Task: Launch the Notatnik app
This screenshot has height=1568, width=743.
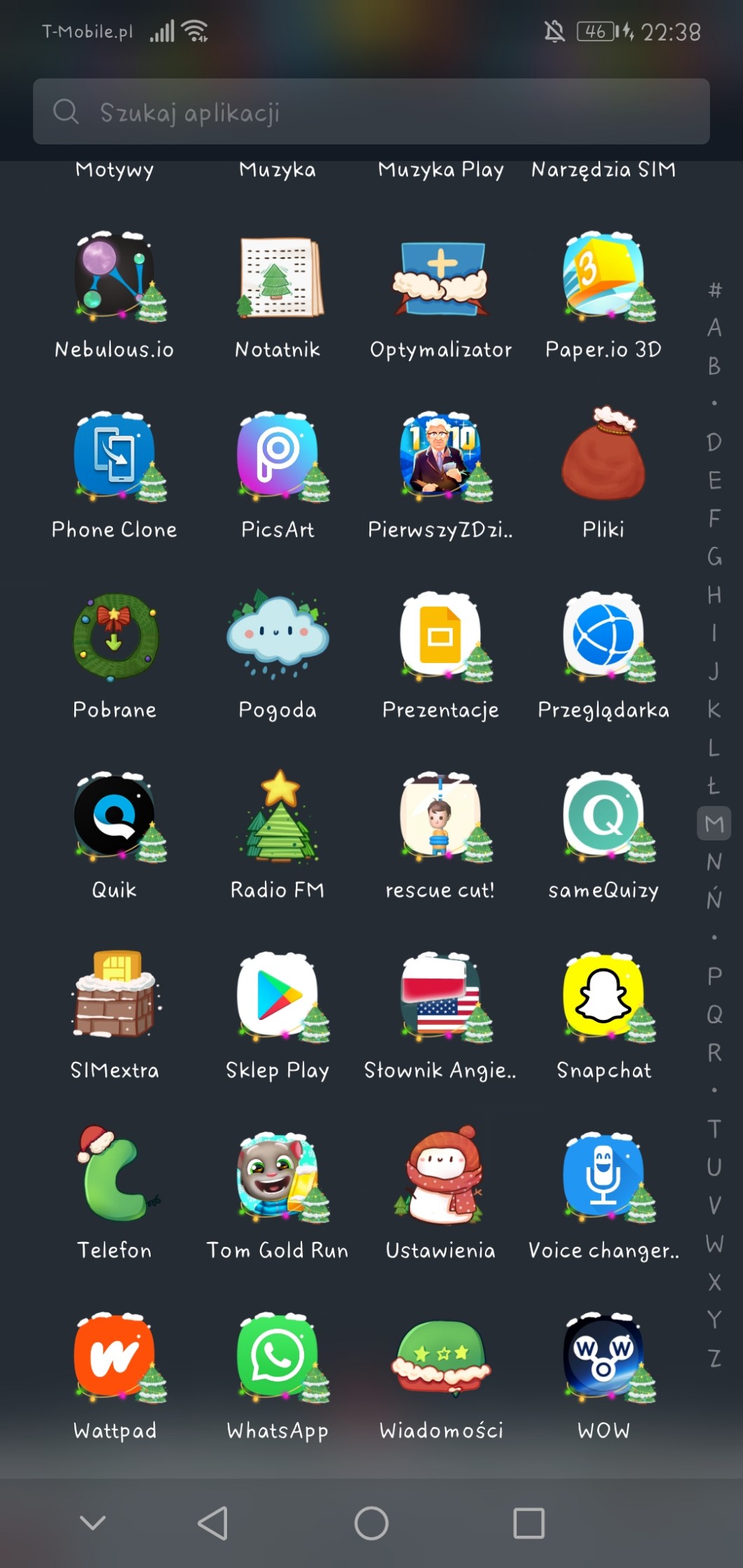Action: tap(278, 277)
